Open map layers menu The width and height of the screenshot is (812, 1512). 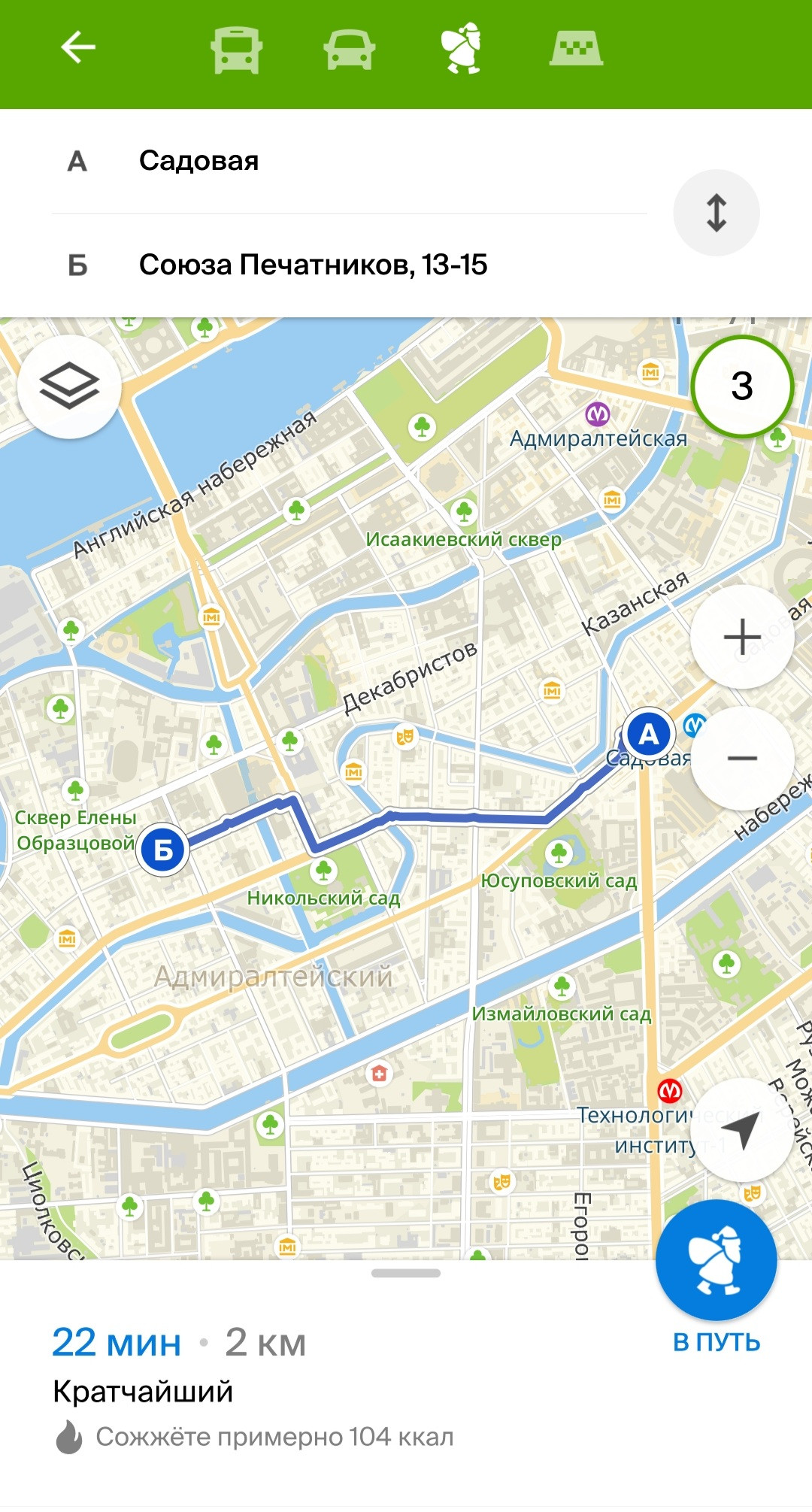pos(69,386)
